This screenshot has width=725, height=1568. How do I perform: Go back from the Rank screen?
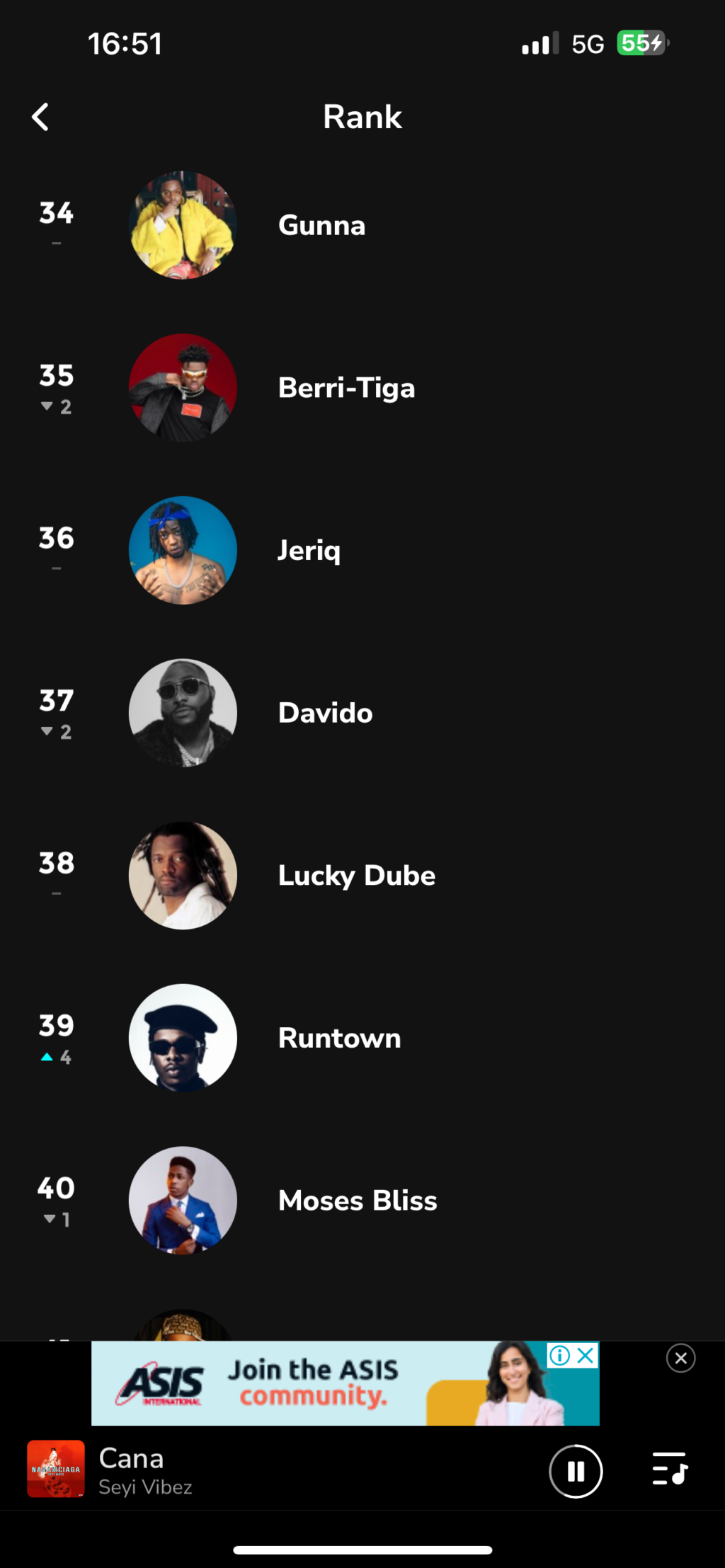[40, 117]
